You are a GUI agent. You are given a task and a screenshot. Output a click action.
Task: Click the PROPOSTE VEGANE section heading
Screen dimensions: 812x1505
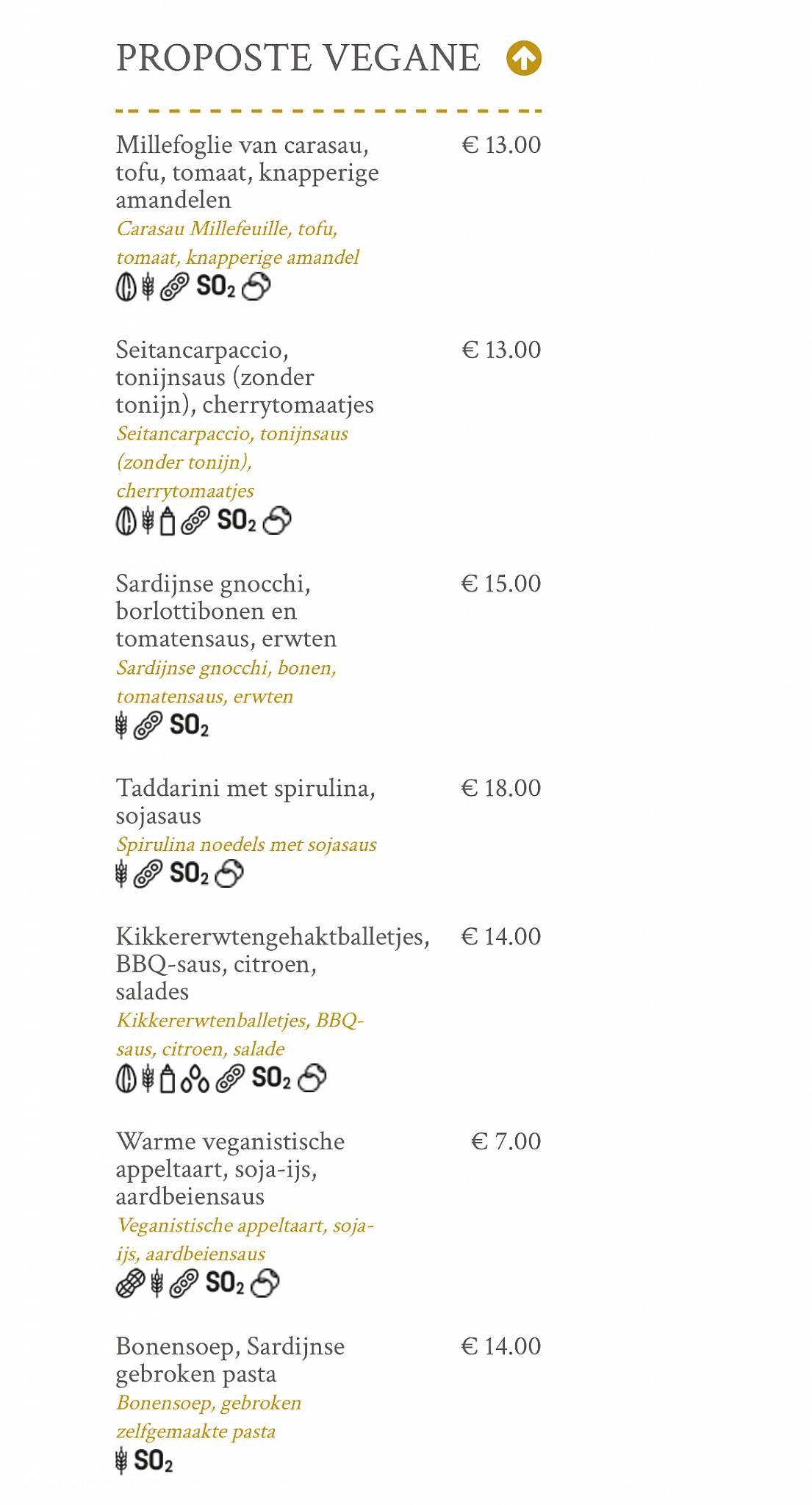click(294, 59)
